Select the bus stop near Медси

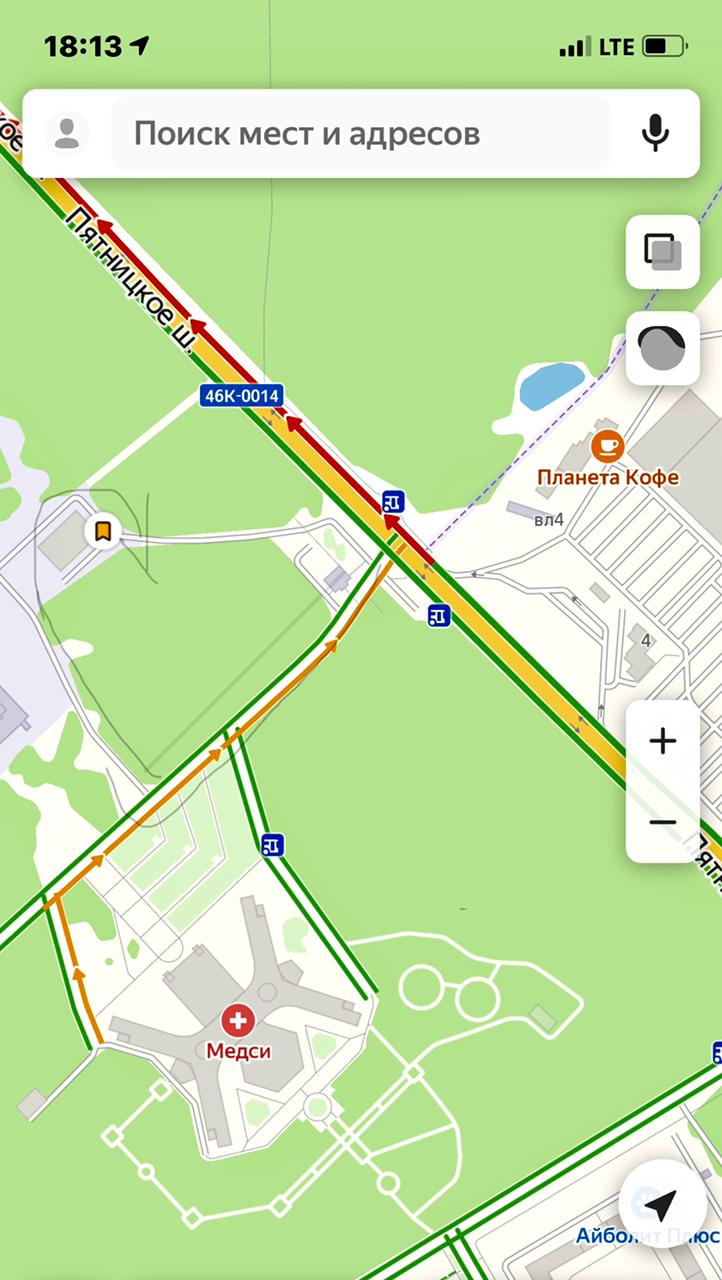(x=272, y=845)
